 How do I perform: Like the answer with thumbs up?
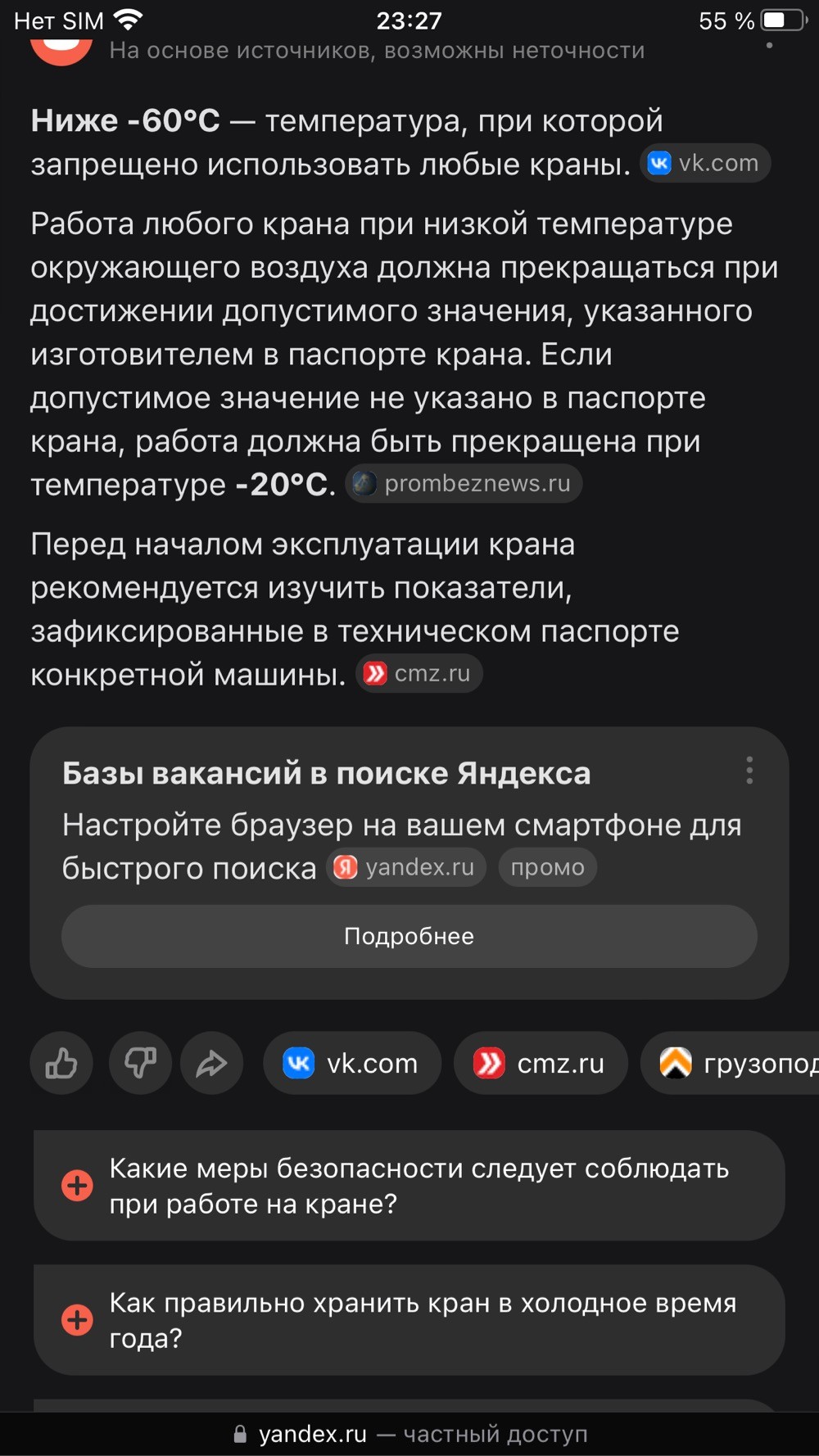pyautogui.click(x=61, y=1063)
